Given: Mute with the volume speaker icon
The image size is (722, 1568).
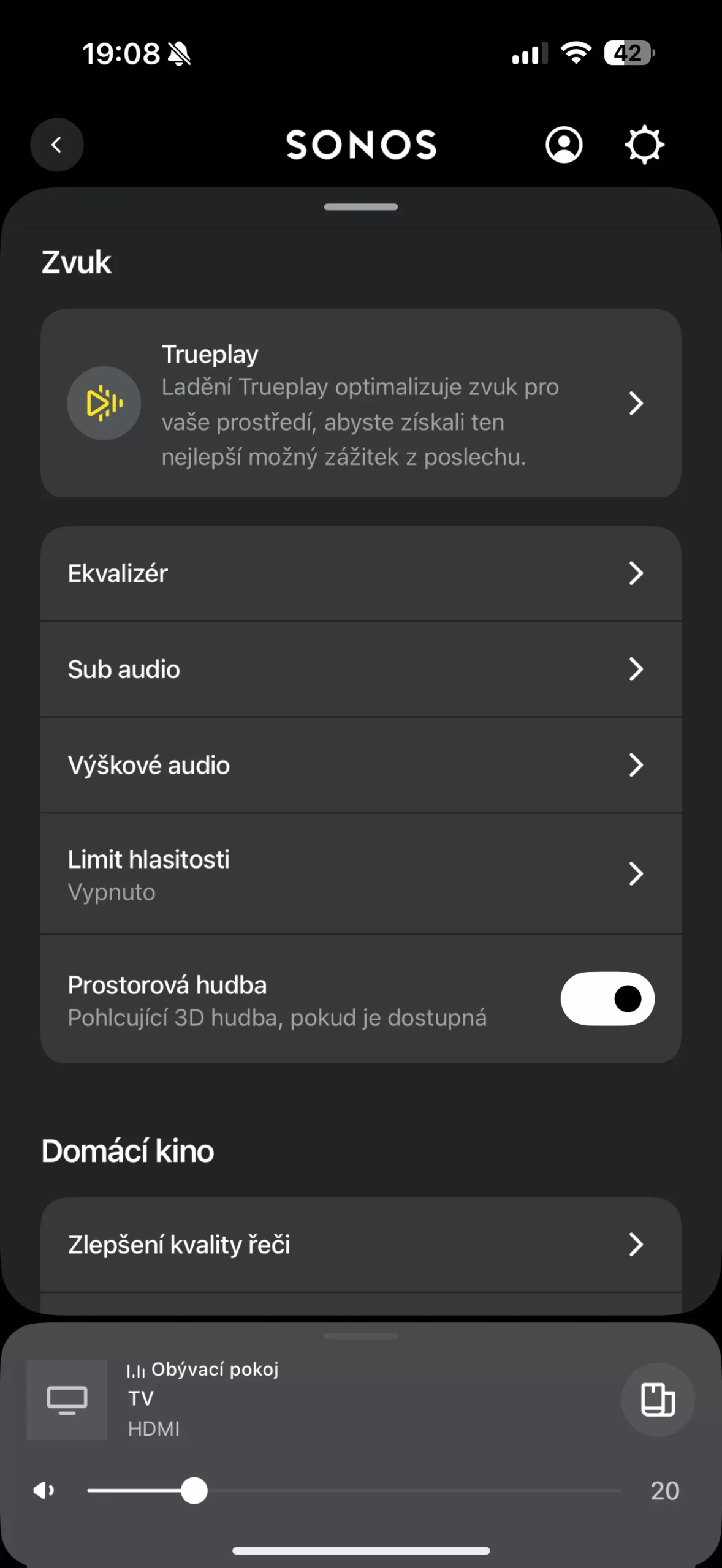Looking at the screenshot, I should [x=44, y=1490].
